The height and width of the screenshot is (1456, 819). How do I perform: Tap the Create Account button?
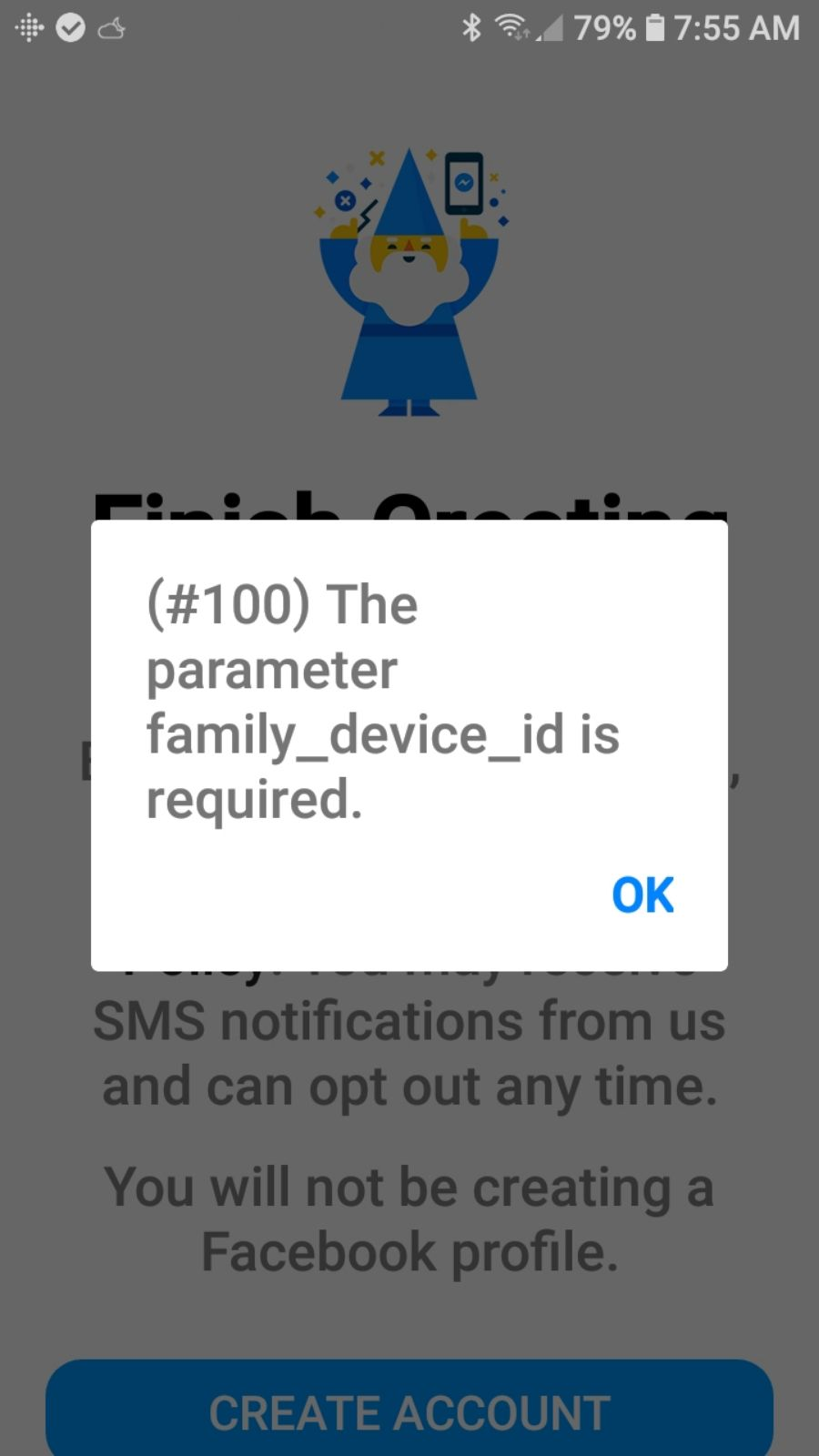(409, 1410)
